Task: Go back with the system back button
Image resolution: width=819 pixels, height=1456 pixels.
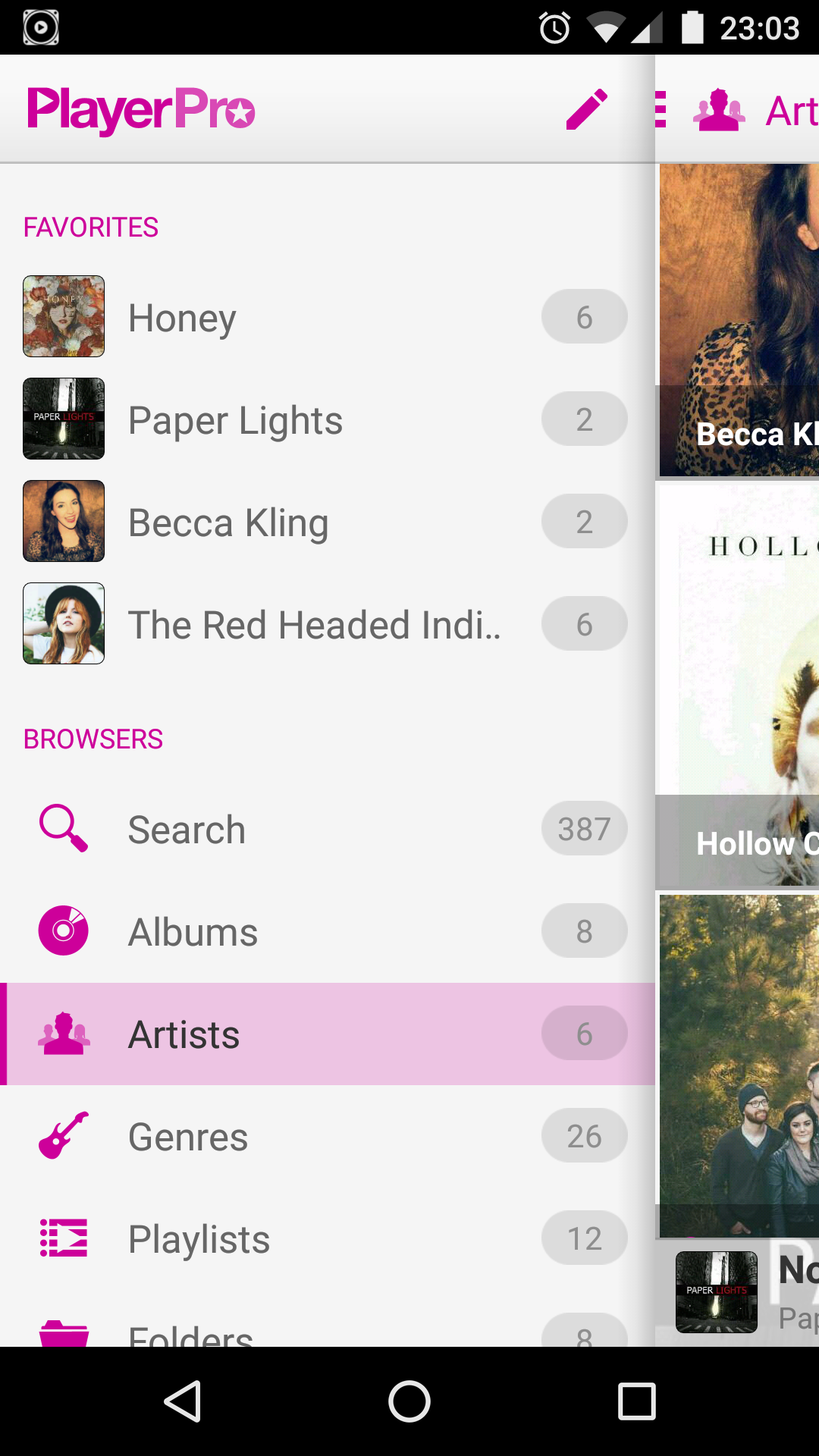Action: coord(183,1401)
